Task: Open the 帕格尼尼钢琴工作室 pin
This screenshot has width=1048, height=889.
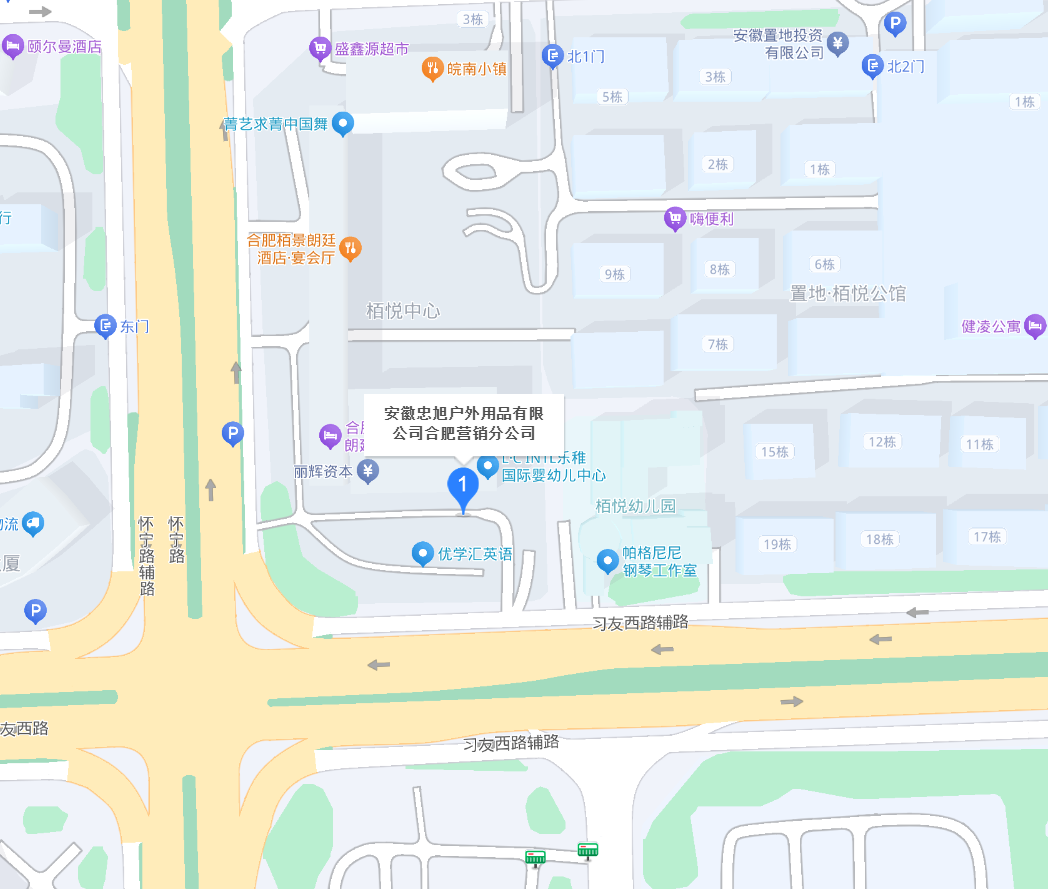Action: click(x=607, y=561)
